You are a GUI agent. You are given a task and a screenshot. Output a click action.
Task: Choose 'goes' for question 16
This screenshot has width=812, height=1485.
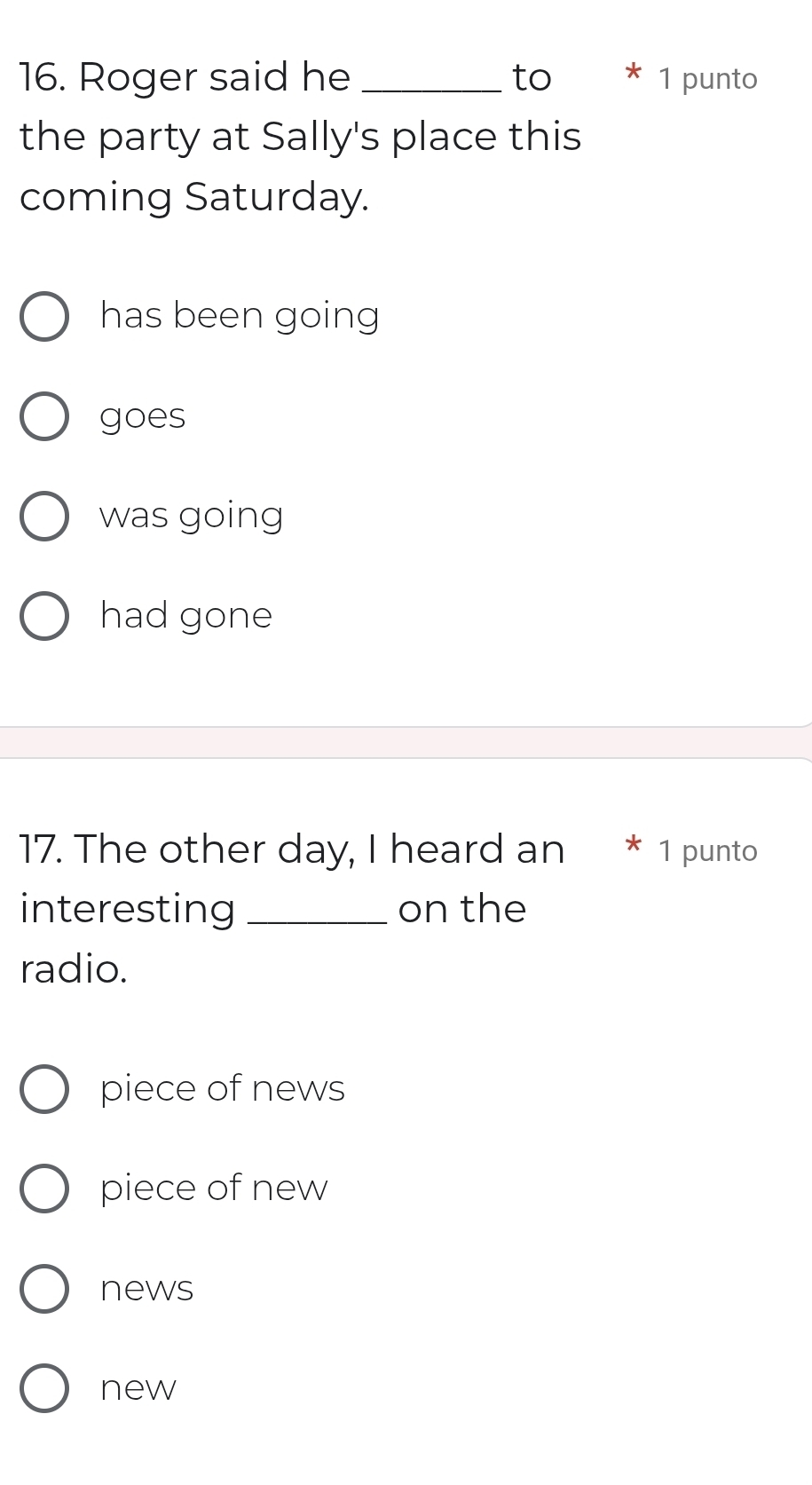pyautogui.click(x=44, y=416)
